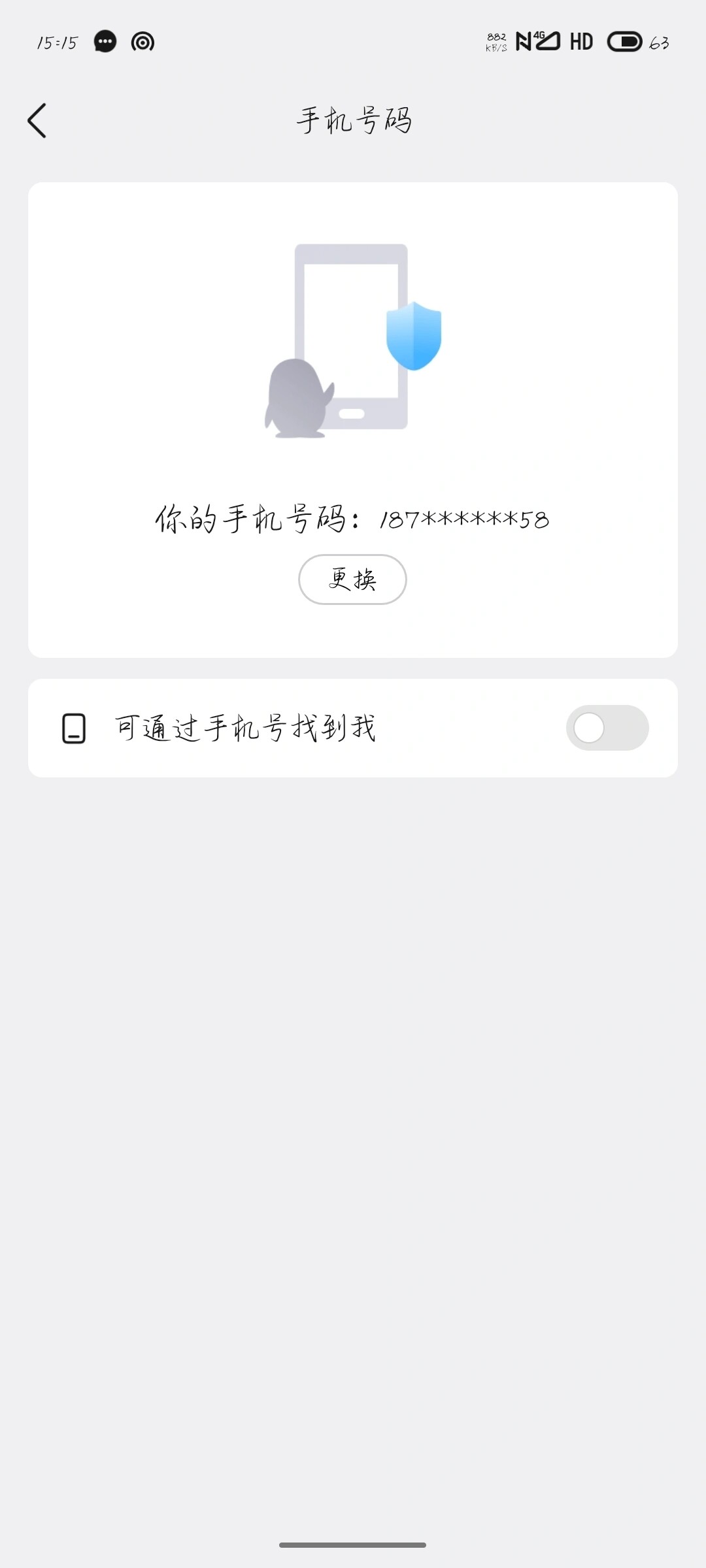Click the network speed indicator 882 kB/s
The image size is (706, 1568).
pos(496,41)
